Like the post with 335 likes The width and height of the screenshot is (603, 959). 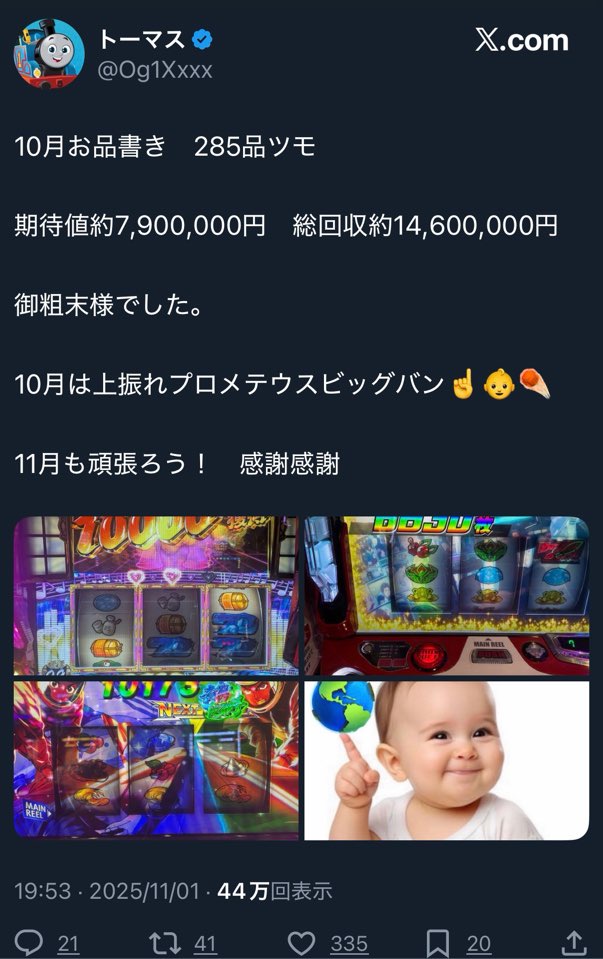(x=302, y=941)
